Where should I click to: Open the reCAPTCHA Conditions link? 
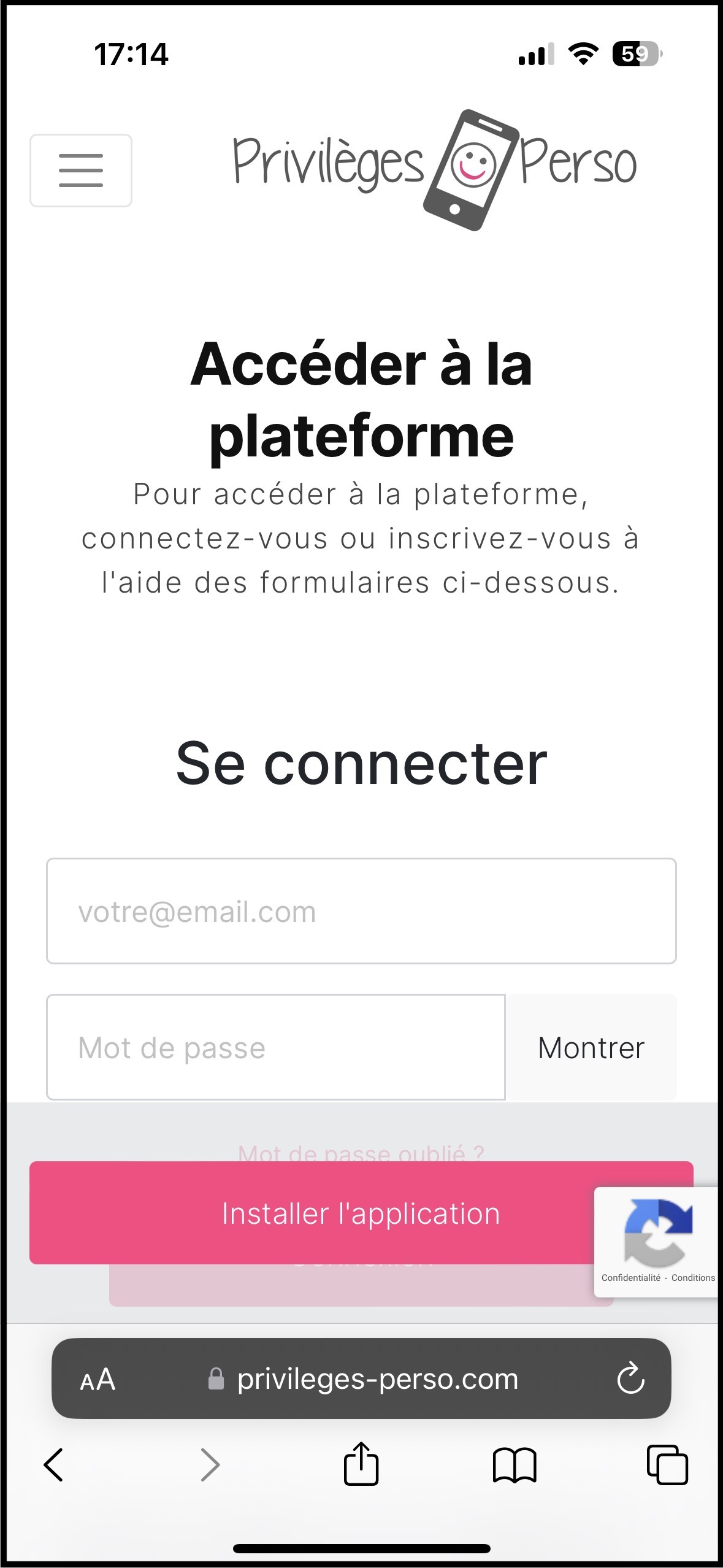pos(693,1278)
